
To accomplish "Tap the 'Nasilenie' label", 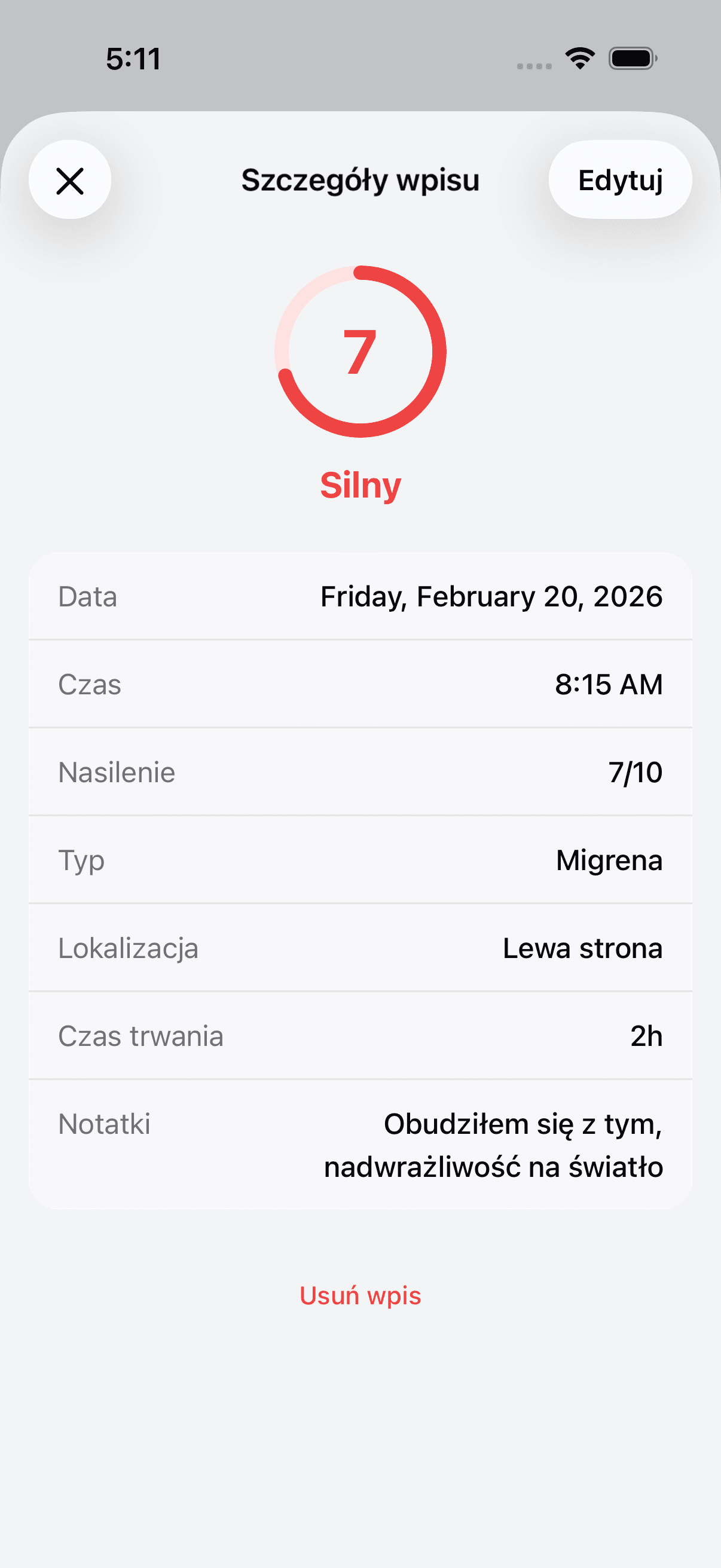I will (x=115, y=773).
